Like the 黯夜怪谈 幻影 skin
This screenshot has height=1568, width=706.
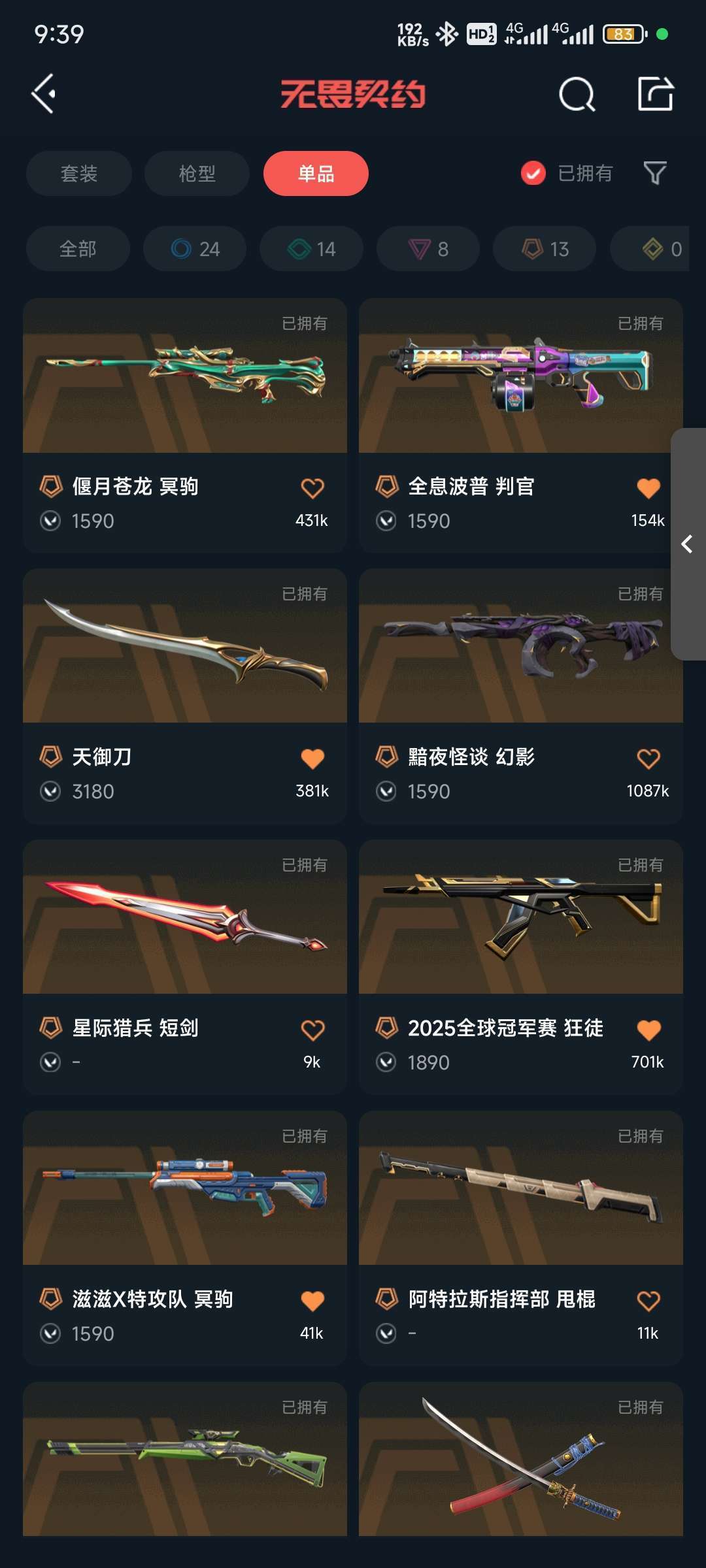click(x=648, y=759)
